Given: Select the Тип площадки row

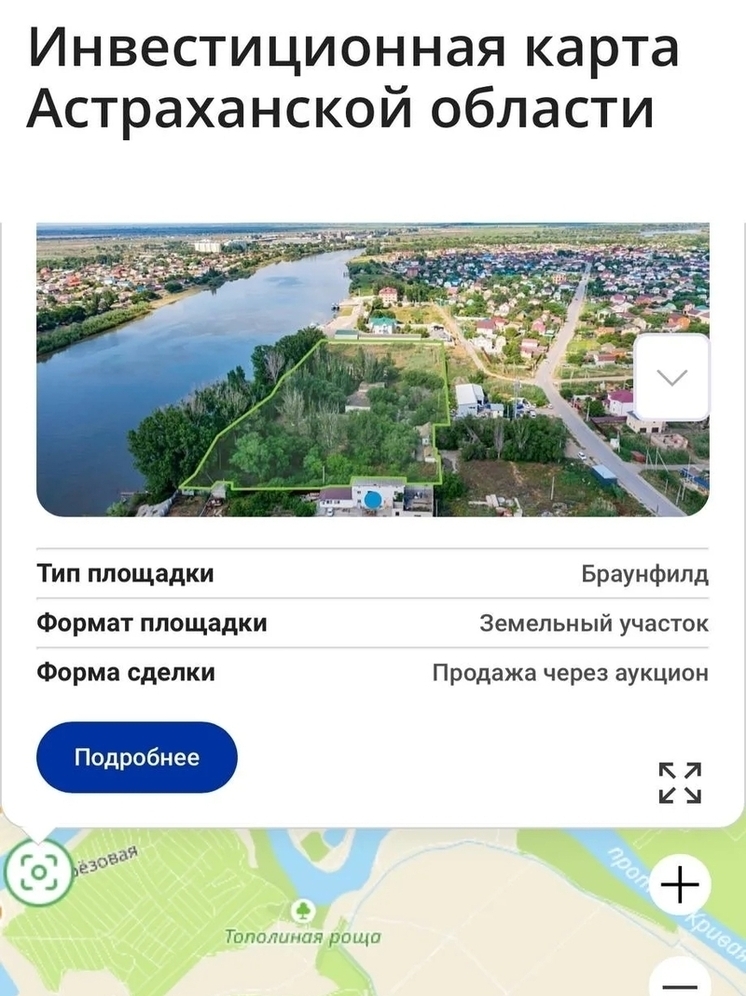Looking at the screenshot, I should pyautogui.click(x=130, y=573).
